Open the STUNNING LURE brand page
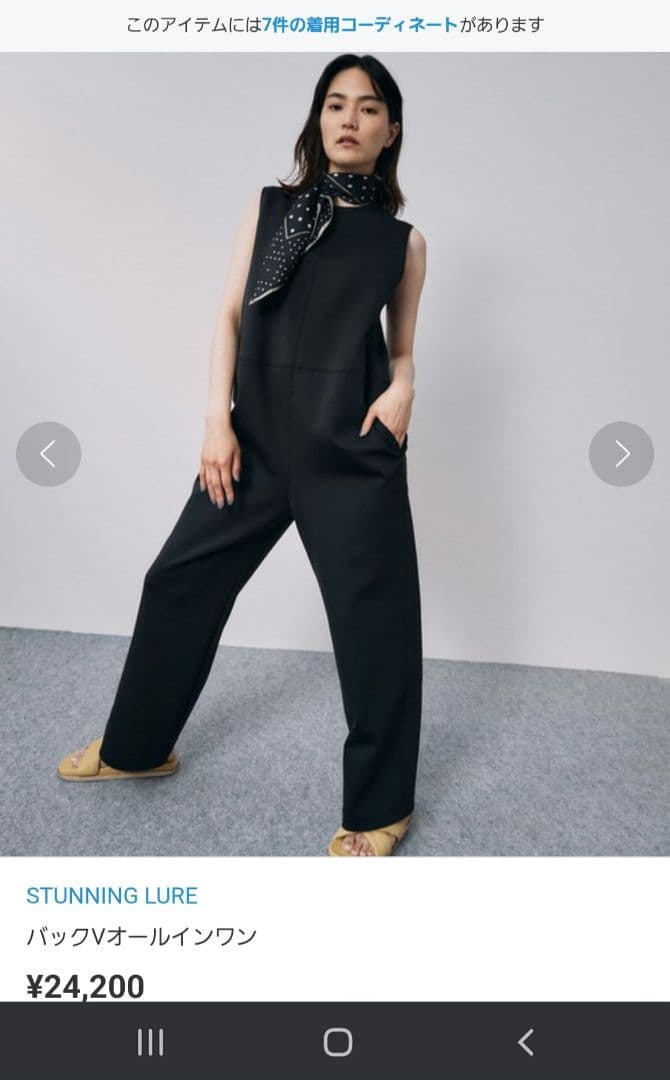The width and height of the screenshot is (670, 1080). point(112,895)
